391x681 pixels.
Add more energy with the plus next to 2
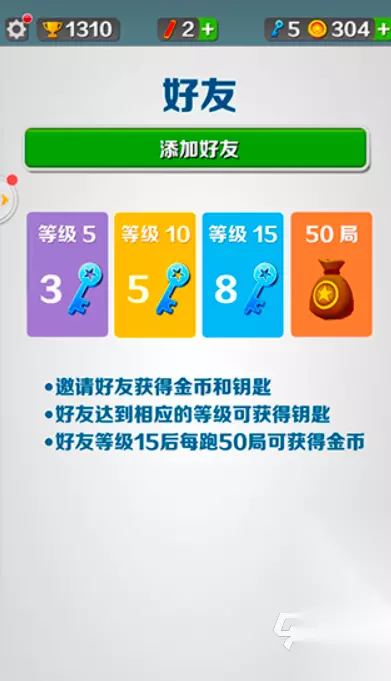tap(208, 30)
